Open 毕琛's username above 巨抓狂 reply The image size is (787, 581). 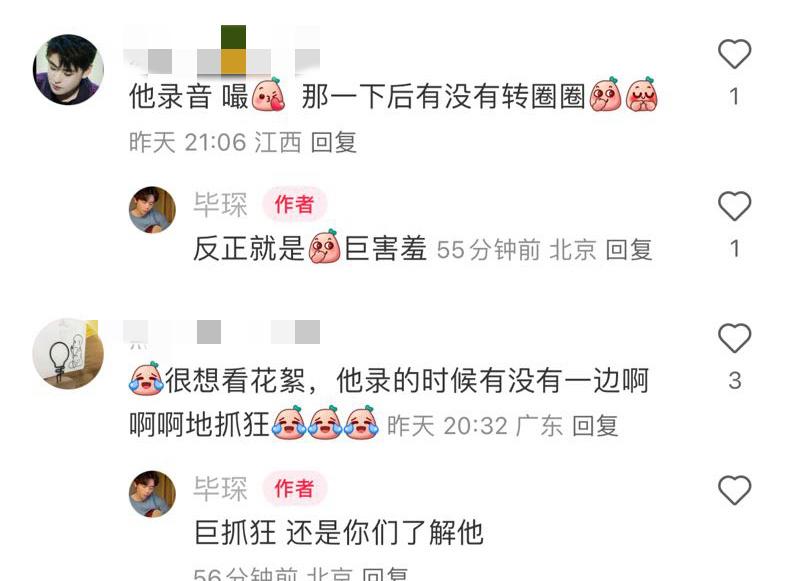click(220, 489)
